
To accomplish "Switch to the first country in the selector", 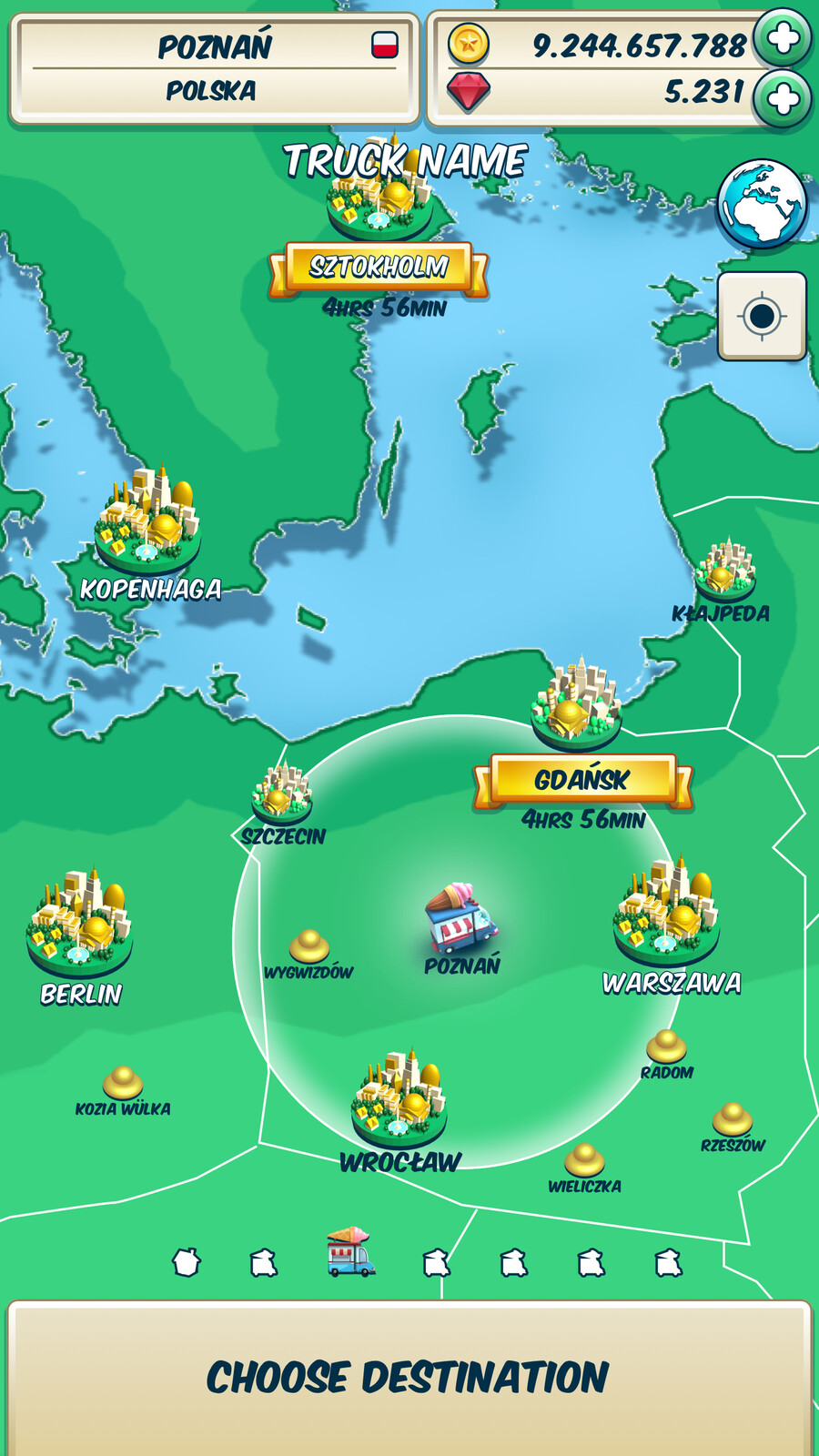I will tap(187, 1262).
